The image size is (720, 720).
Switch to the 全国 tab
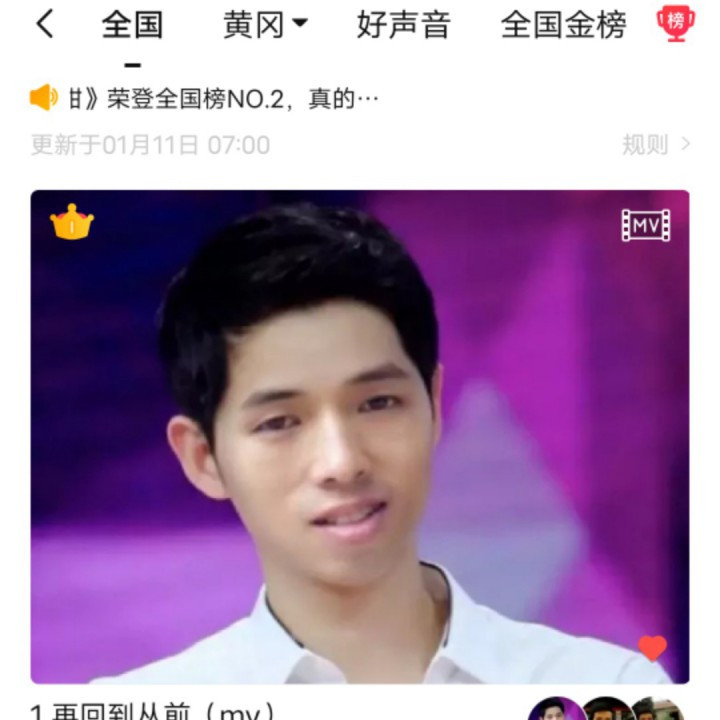pos(132,25)
